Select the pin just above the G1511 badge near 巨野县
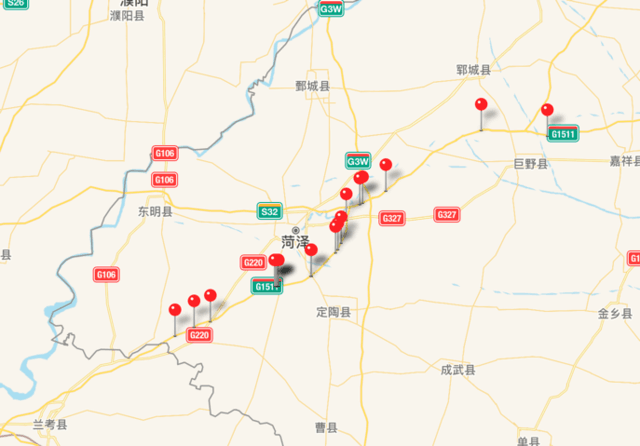The width and height of the screenshot is (640, 446). click(546, 110)
